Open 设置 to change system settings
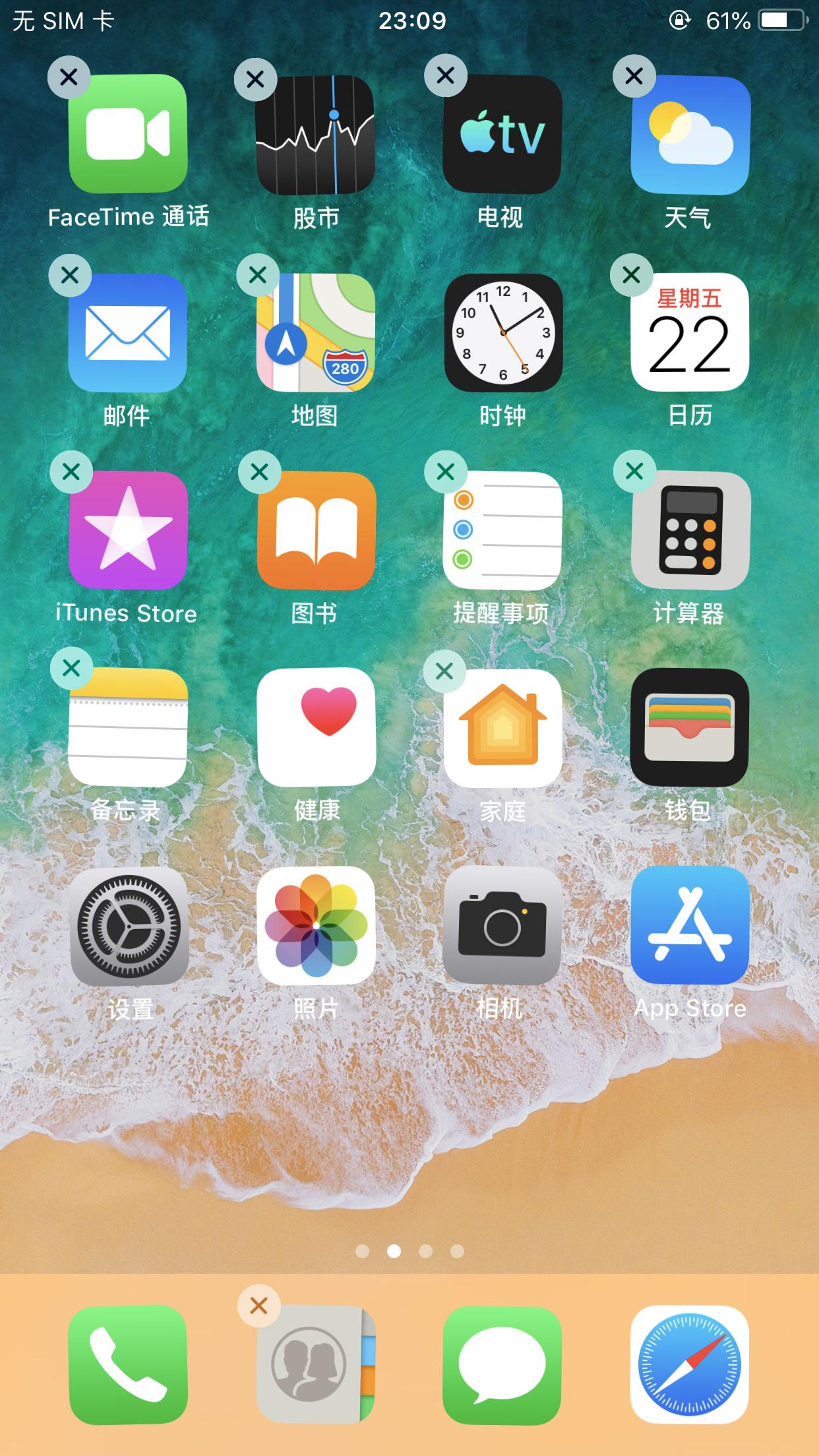This screenshot has width=819, height=1456. coord(127,930)
